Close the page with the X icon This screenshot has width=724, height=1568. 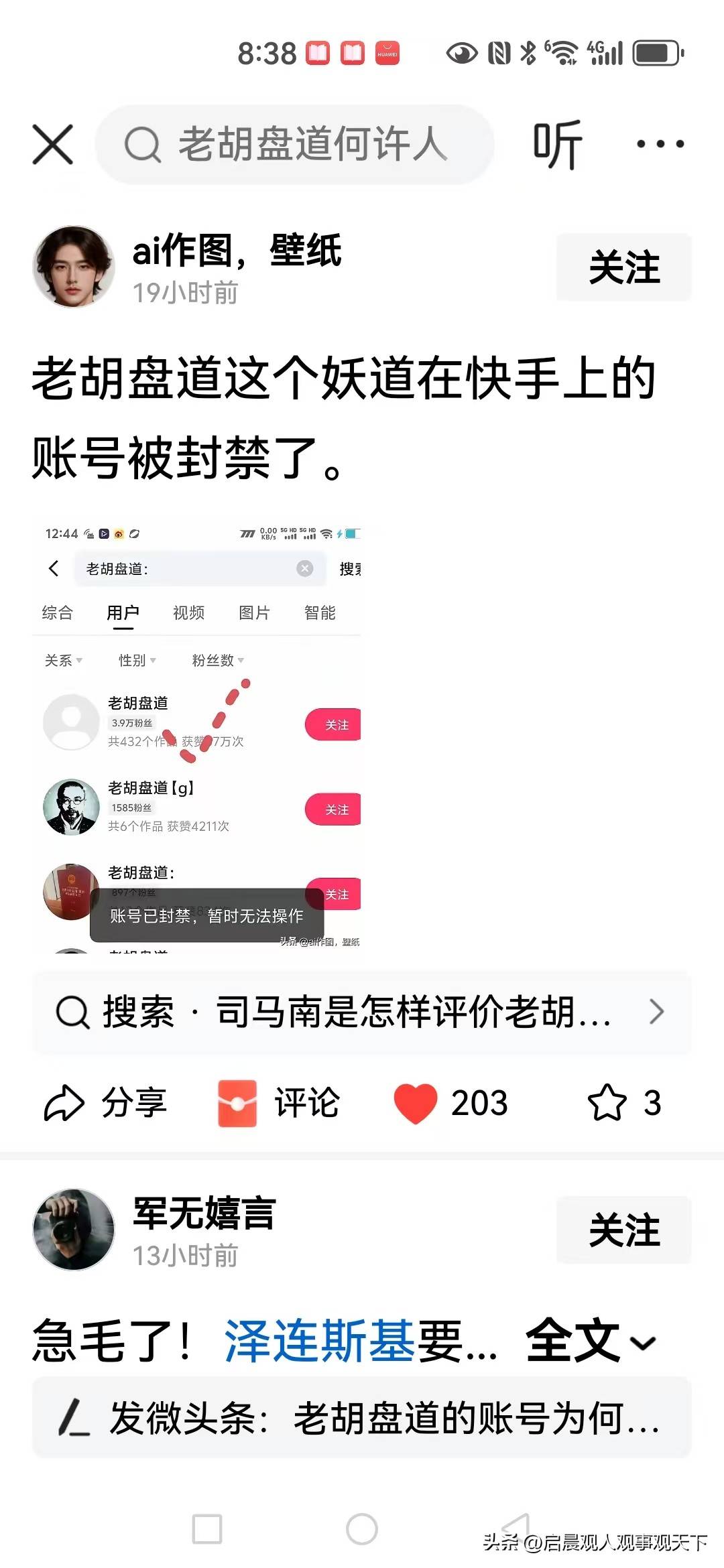tap(53, 144)
